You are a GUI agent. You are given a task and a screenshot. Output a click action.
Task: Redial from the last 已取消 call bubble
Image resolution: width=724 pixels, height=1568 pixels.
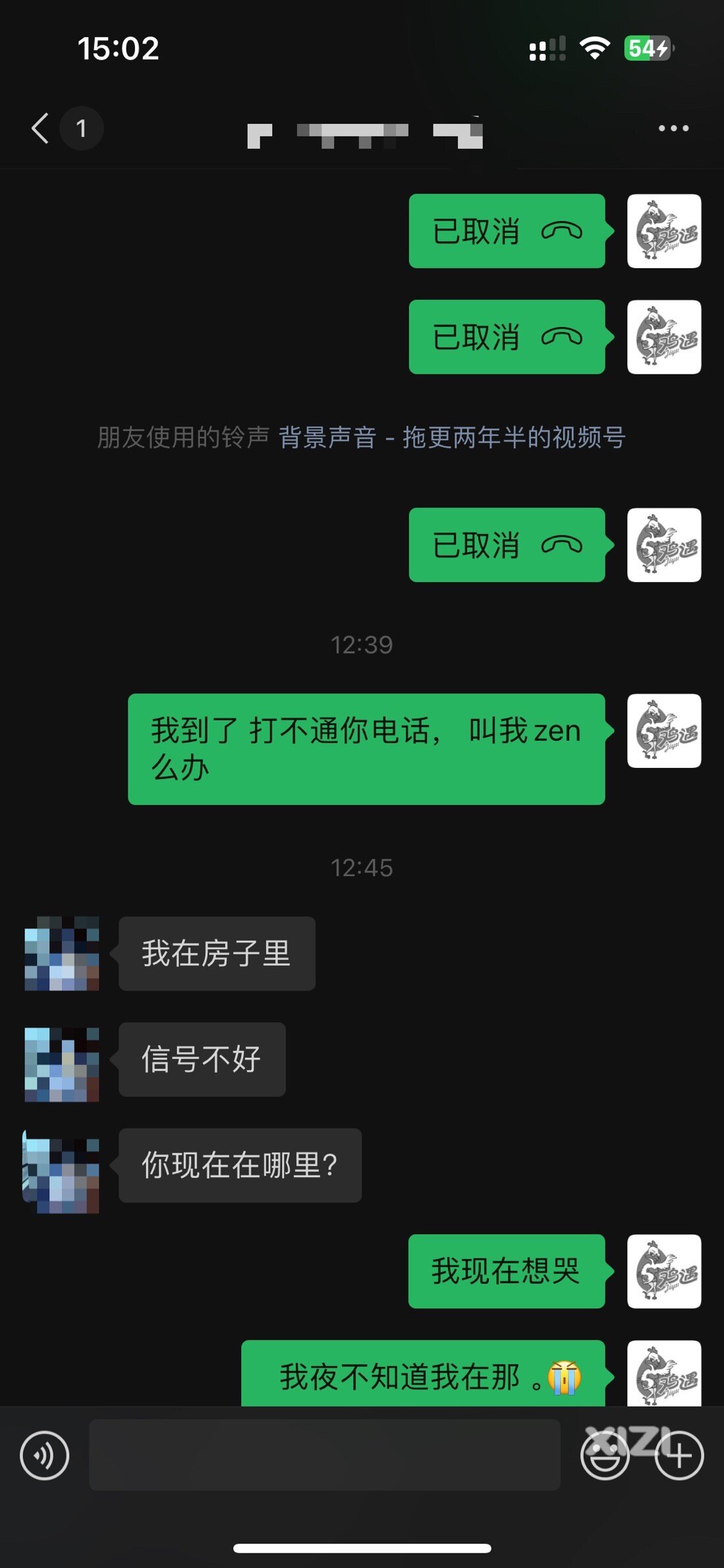point(506,545)
